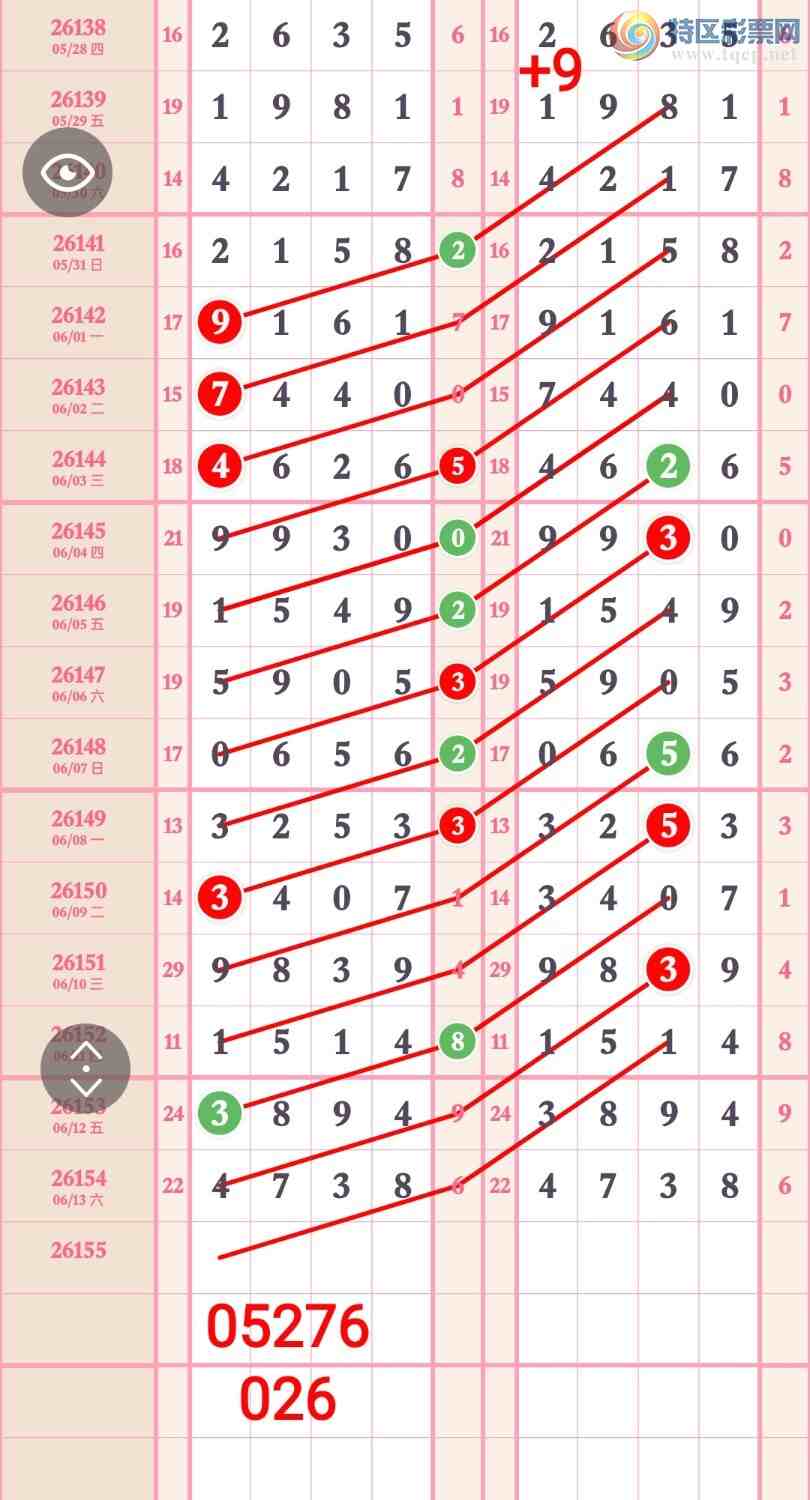Tap the floating up-down arrows button
Image resolution: width=810 pixels, height=1500 pixels.
pyautogui.click(x=85, y=1068)
